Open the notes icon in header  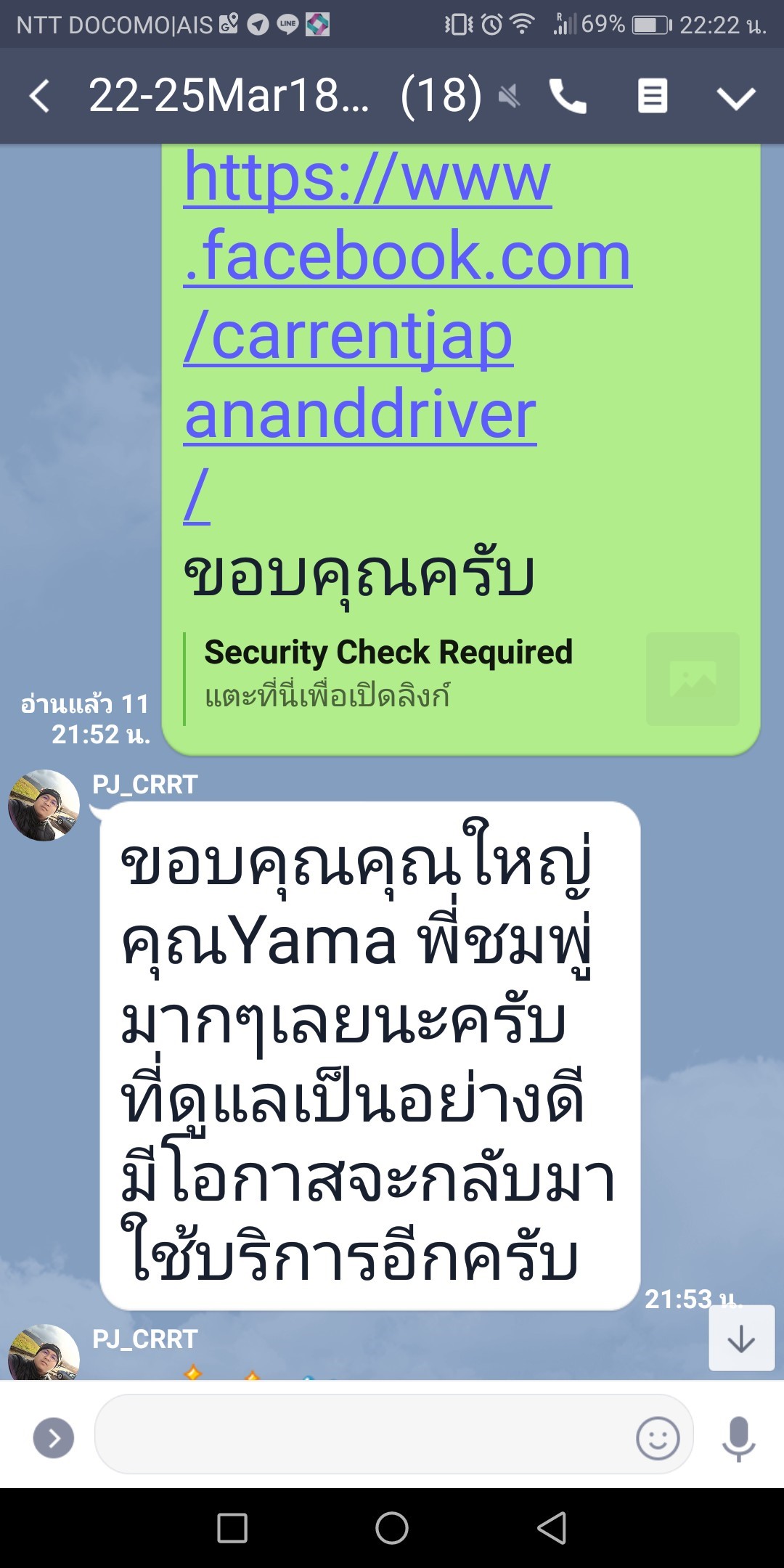click(x=652, y=97)
